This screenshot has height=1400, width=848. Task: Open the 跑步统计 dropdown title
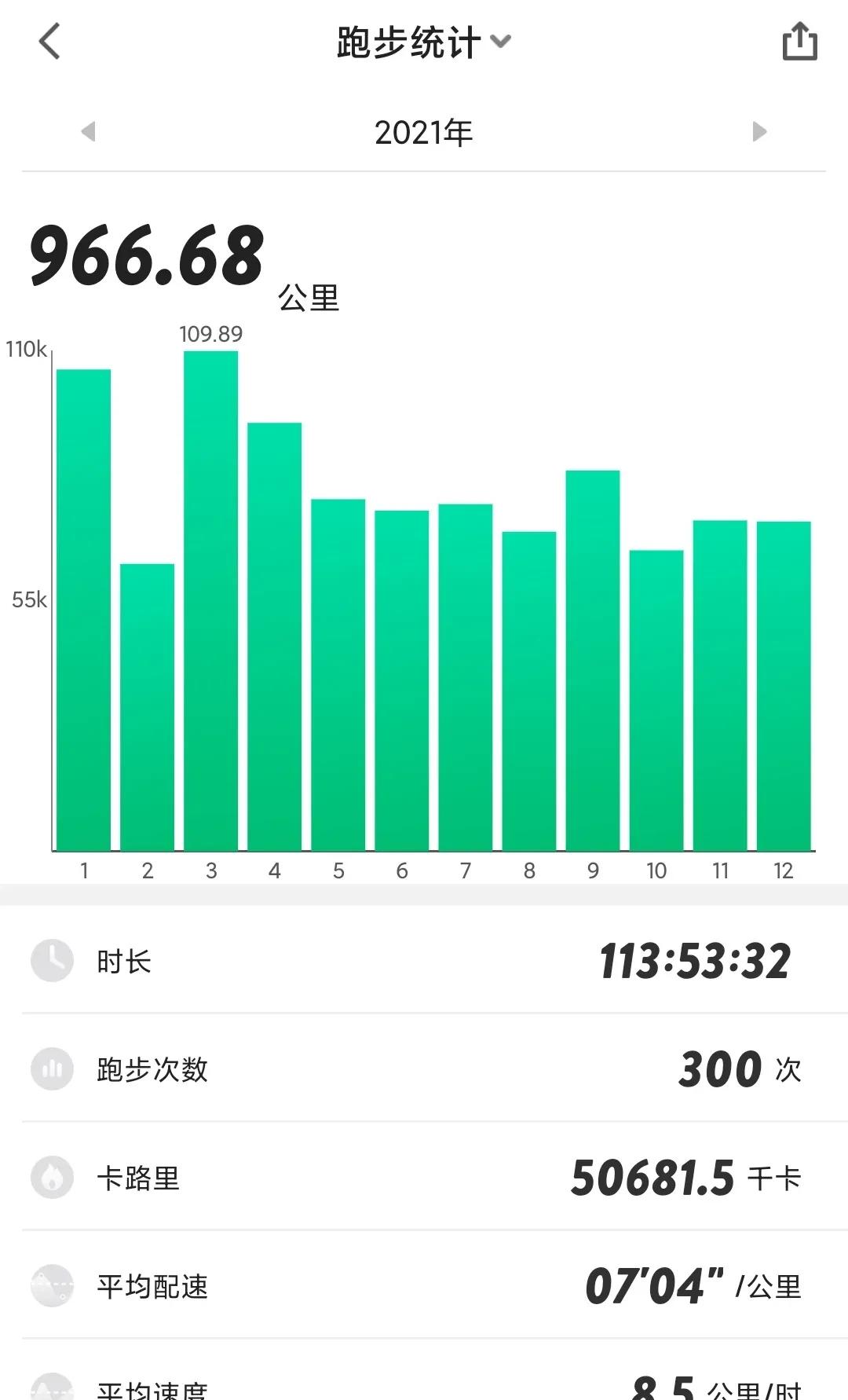click(424, 42)
